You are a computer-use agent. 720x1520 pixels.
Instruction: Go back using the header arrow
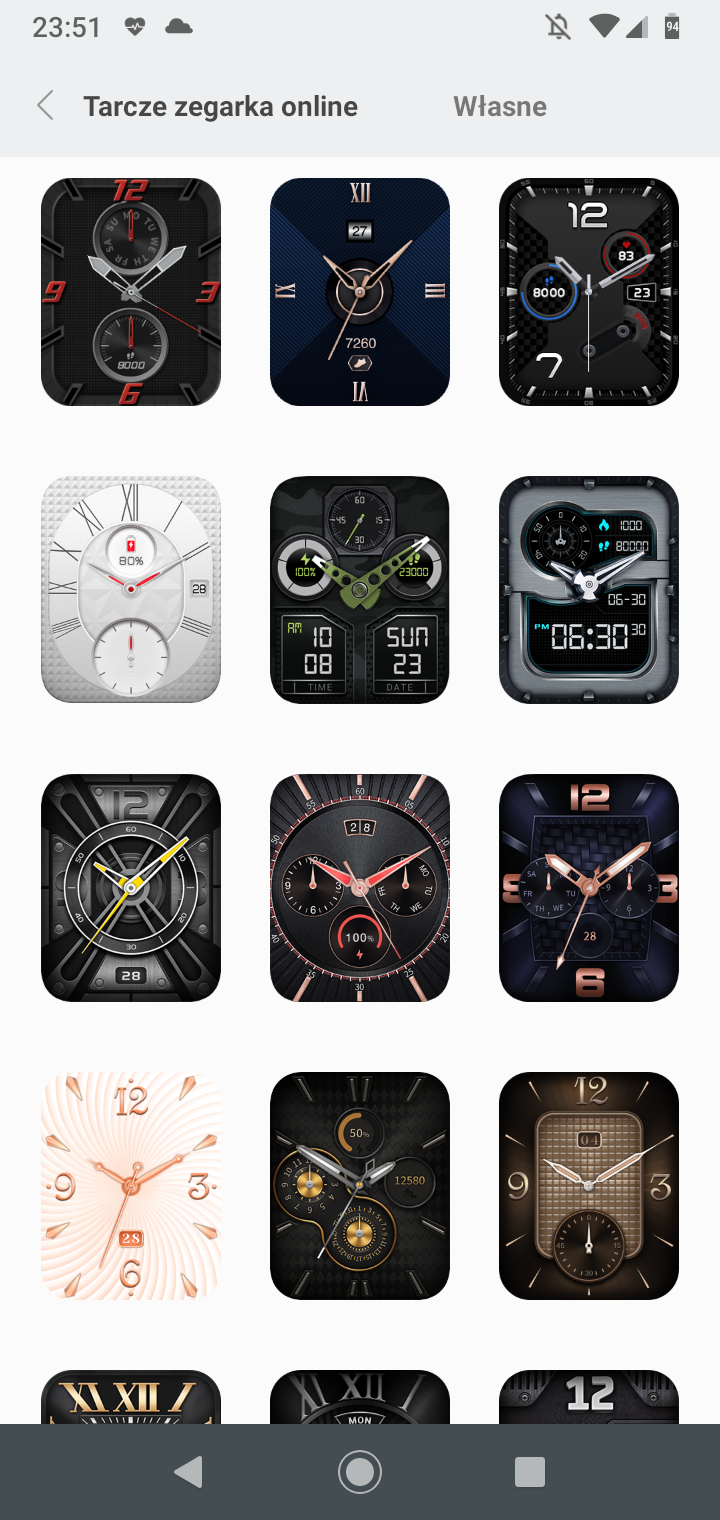point(45,106)
